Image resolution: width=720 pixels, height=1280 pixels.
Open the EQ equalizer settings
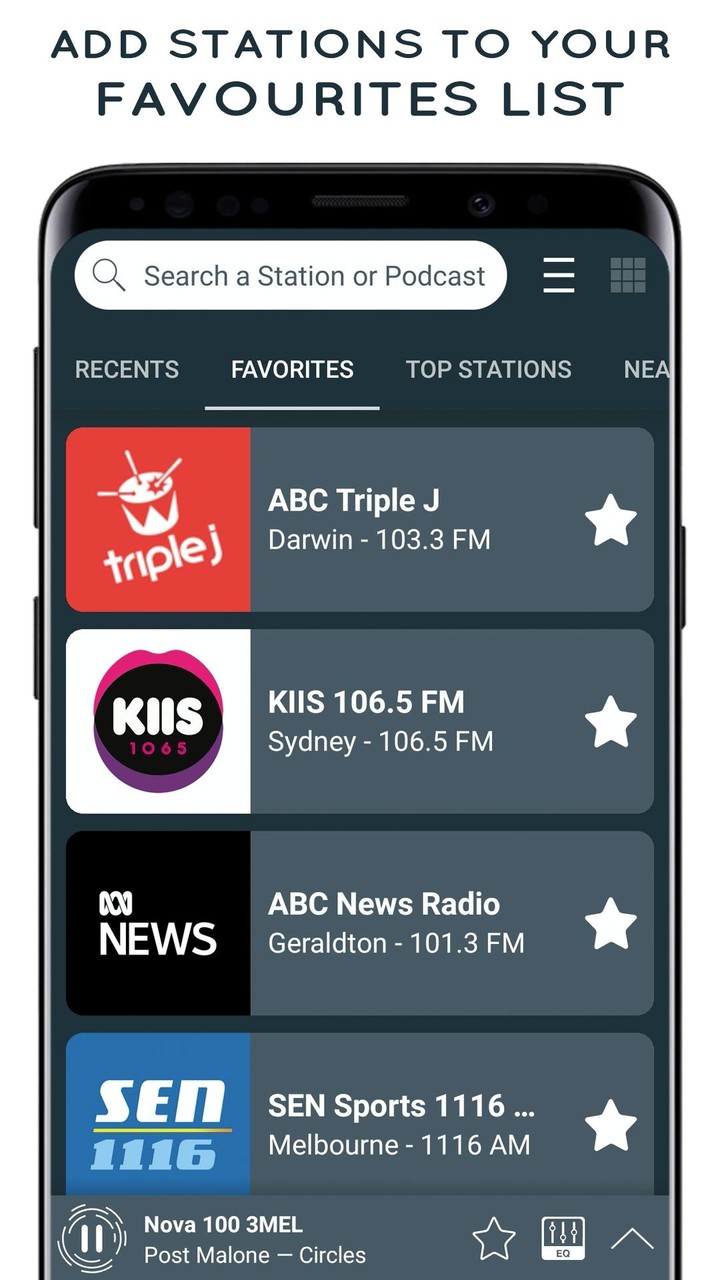click(x=563, y=1237)
